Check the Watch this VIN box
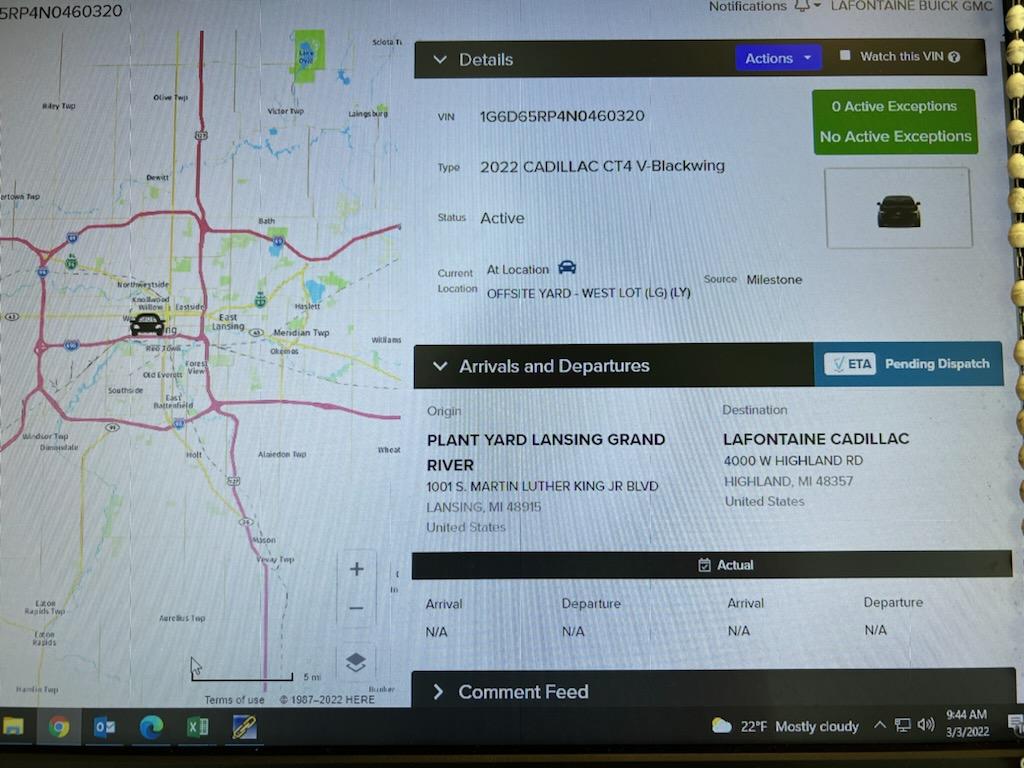The image size is (1024, 768). point(845,56)
